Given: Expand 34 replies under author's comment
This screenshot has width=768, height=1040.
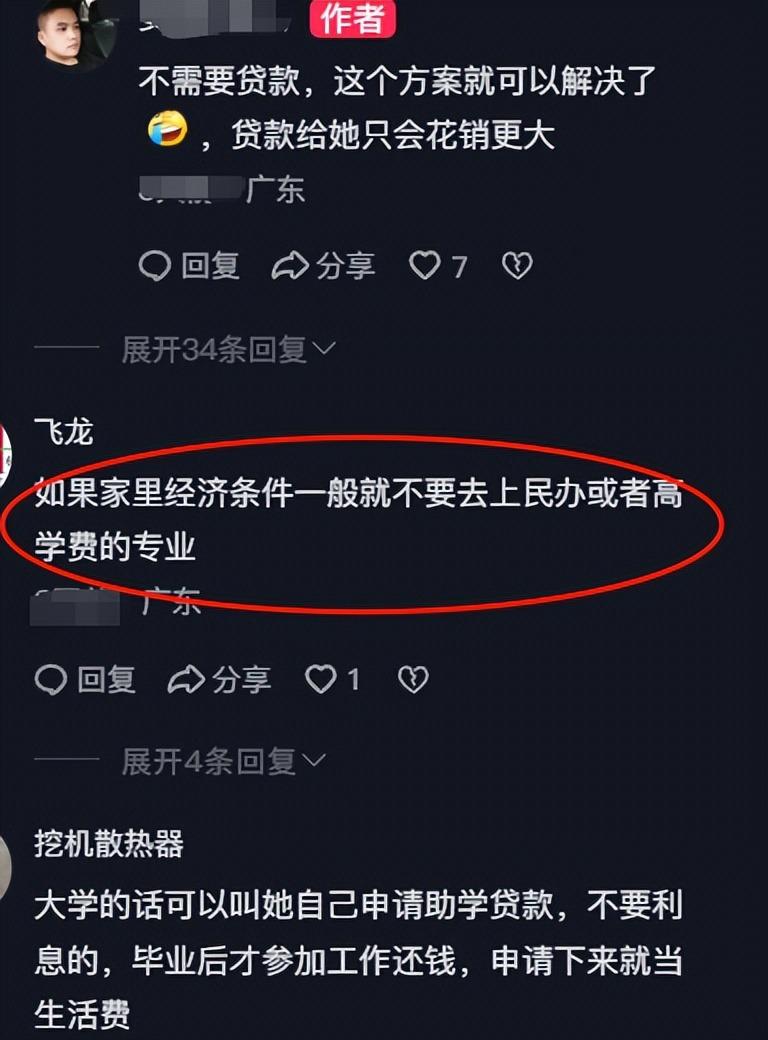Looking at the screenshot, I should click(x=228, y=349).
